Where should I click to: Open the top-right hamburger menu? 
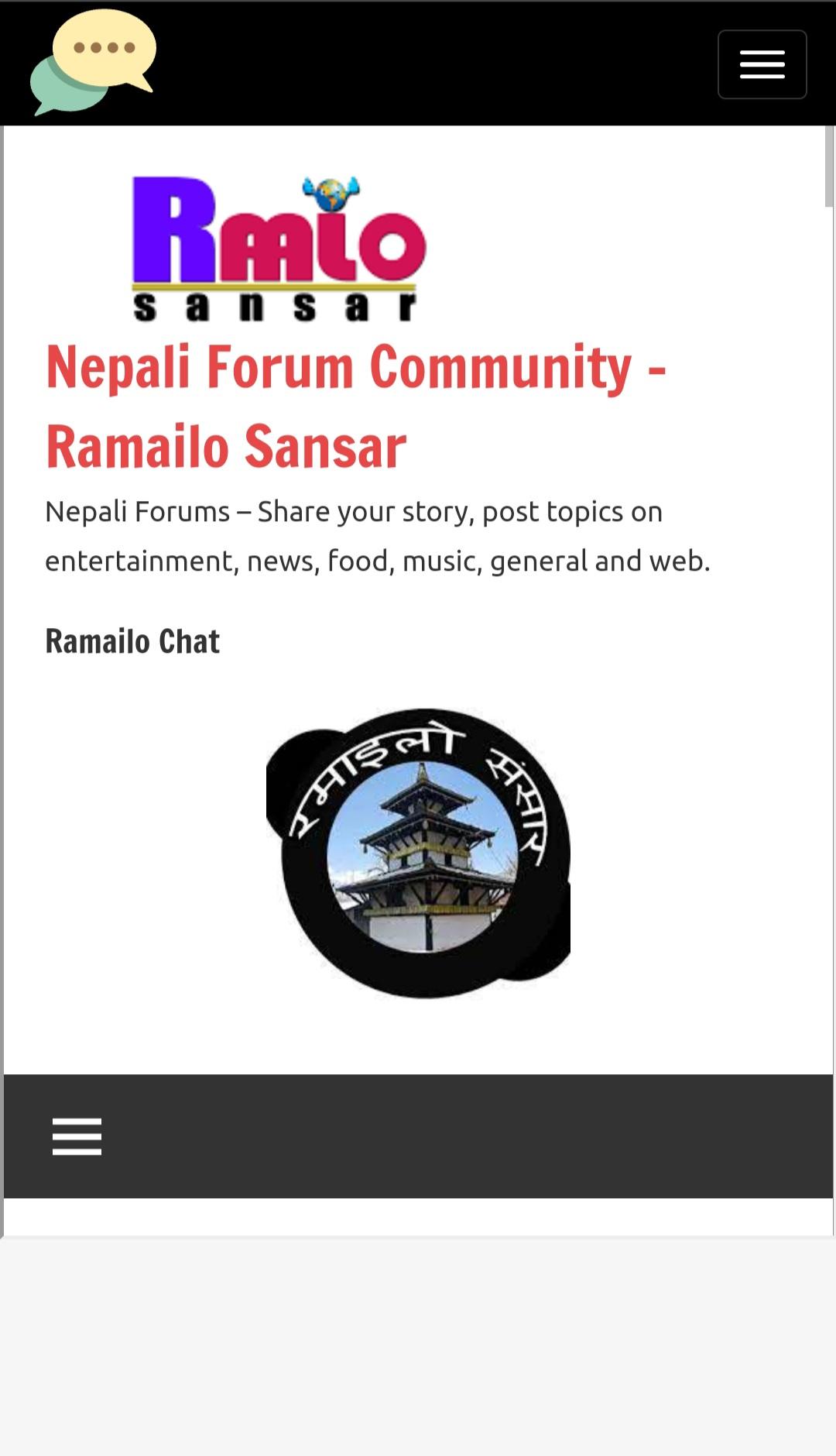[762, 64]
